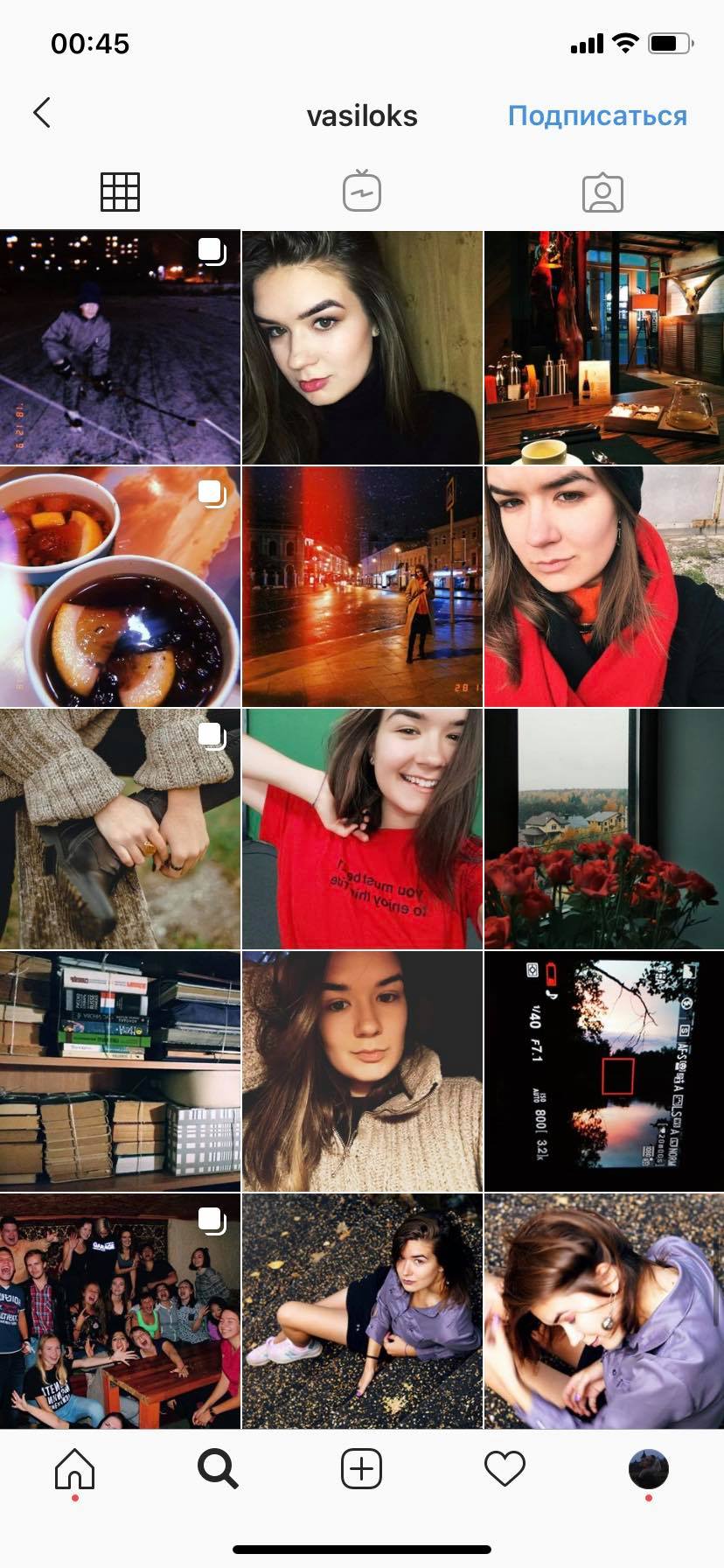Open the activity heart tab

coord(505,1469)
